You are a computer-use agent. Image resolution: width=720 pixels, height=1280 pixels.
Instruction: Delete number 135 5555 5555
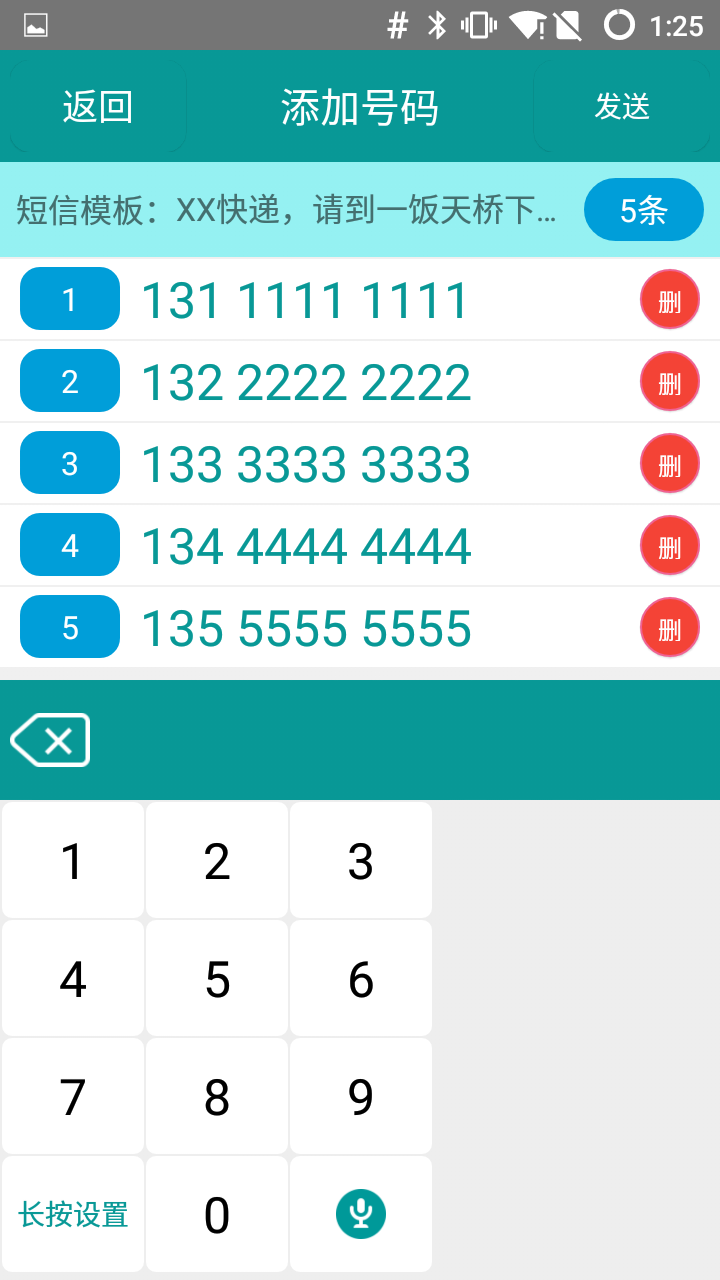tap(669, 627)
